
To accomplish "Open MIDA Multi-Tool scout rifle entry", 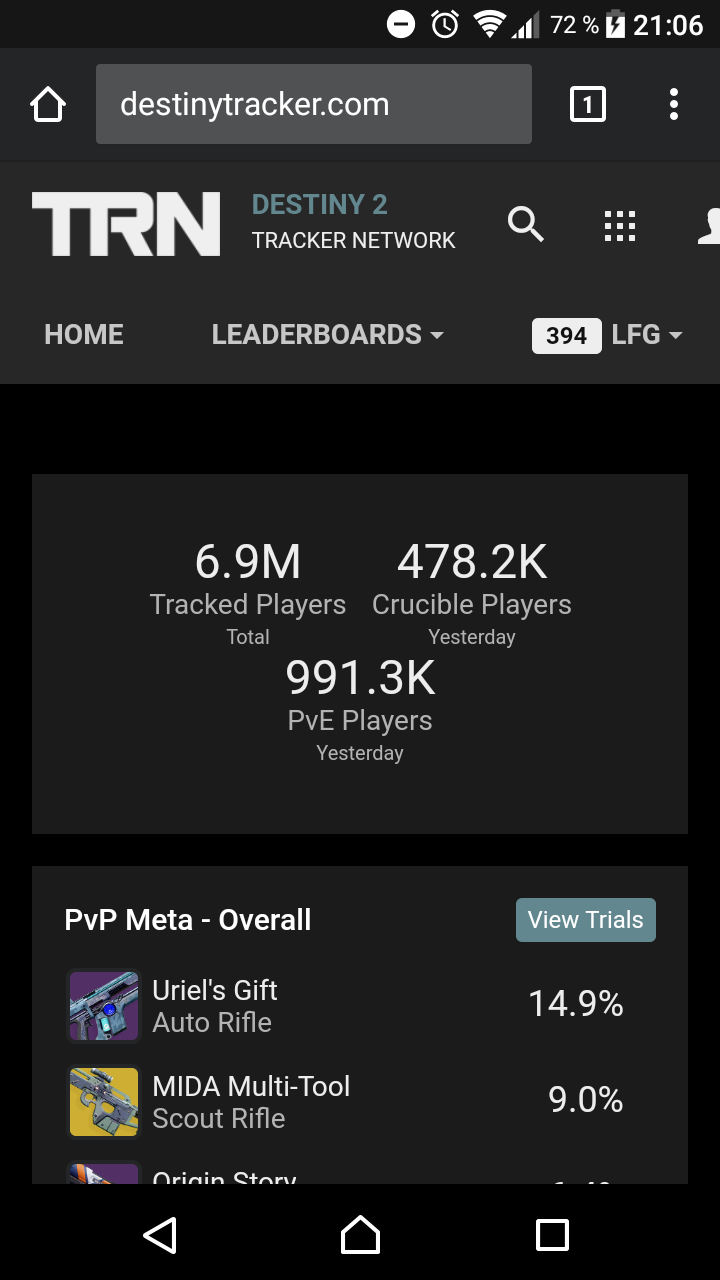I will (250, 1102).
